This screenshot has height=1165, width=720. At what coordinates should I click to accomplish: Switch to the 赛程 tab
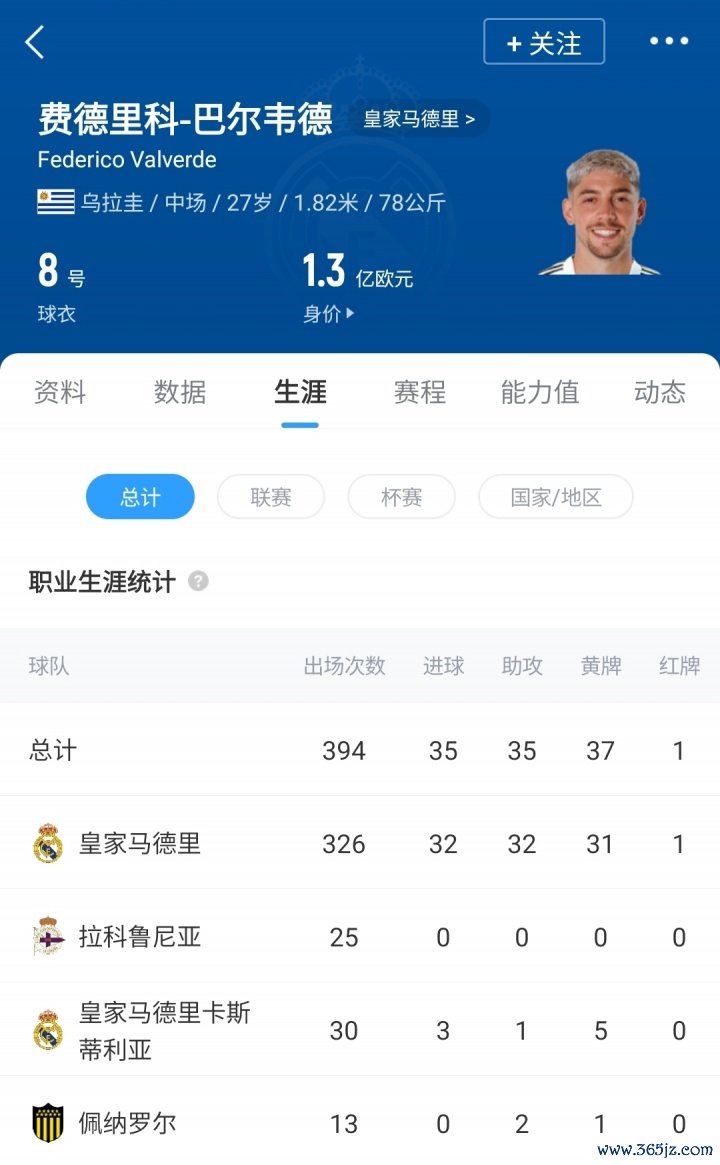click(x=420, y=392)
